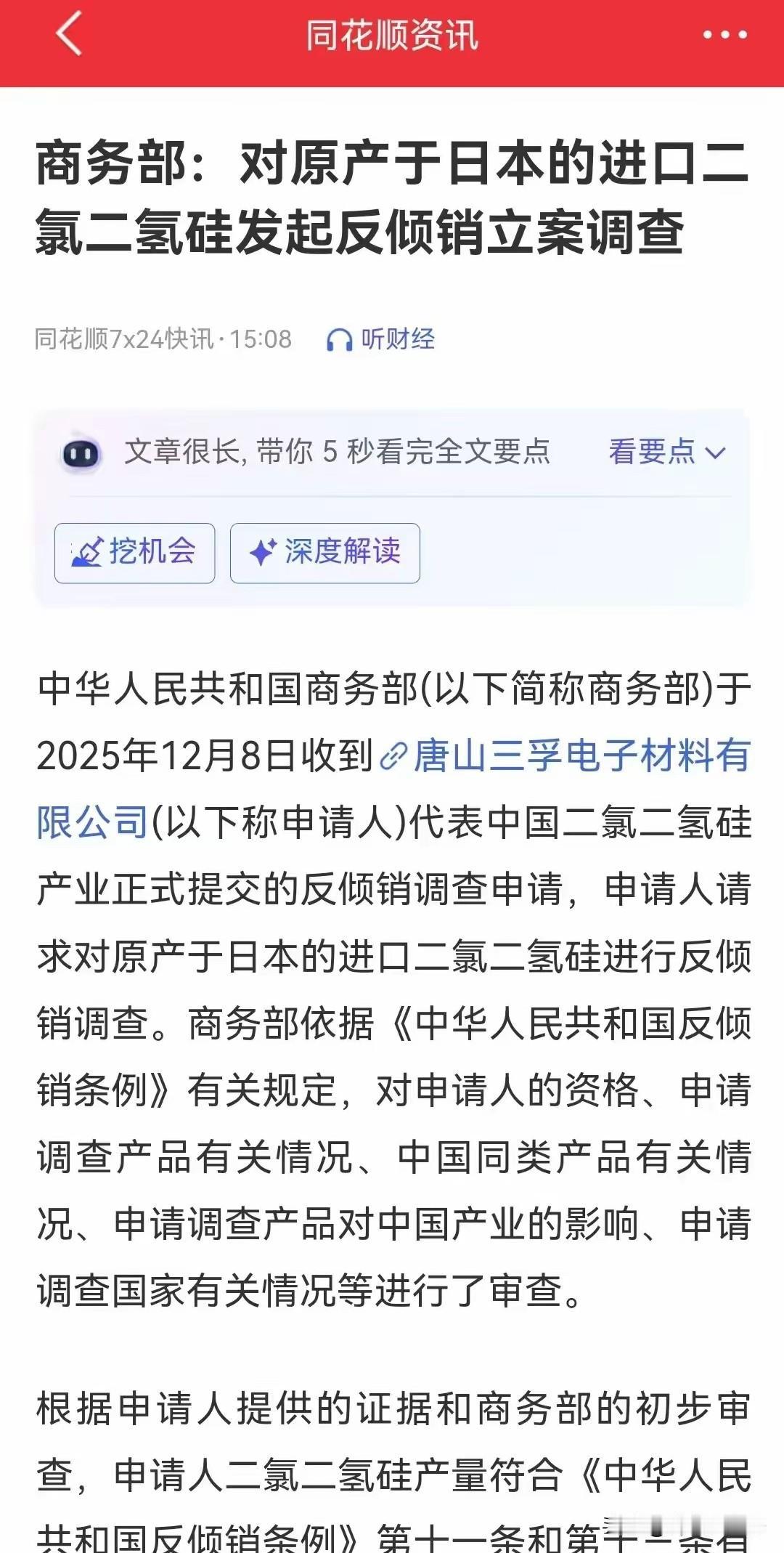Expand the 看要点 summary section

(x=651, y=452)
